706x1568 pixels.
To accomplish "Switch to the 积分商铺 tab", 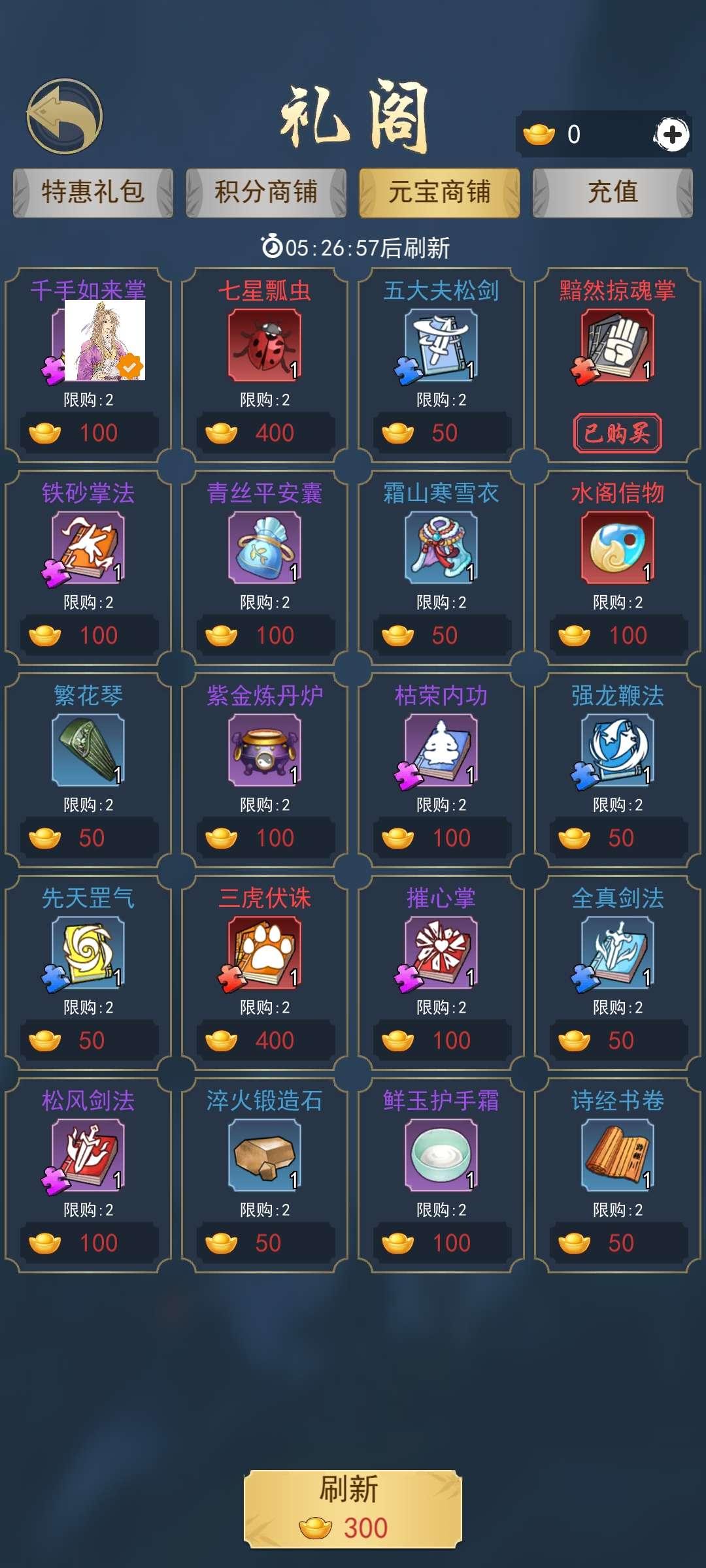I will tap(266, 192).
